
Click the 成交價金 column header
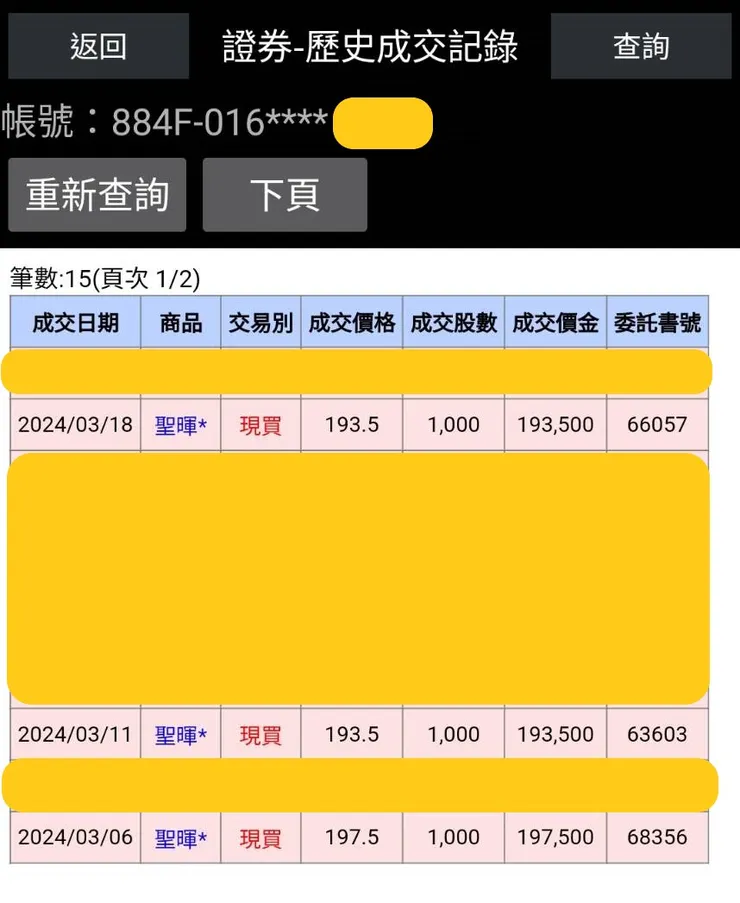coord(556,322)
